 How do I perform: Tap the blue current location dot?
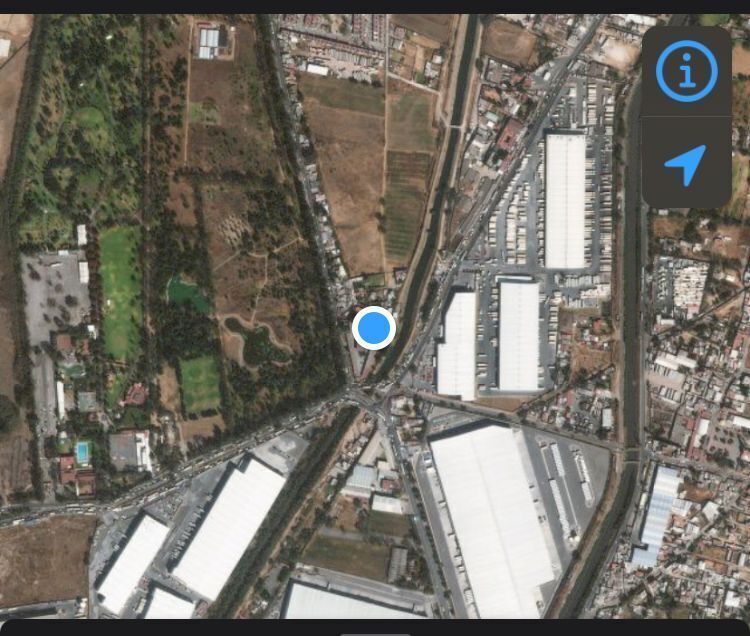click(374, 327)
